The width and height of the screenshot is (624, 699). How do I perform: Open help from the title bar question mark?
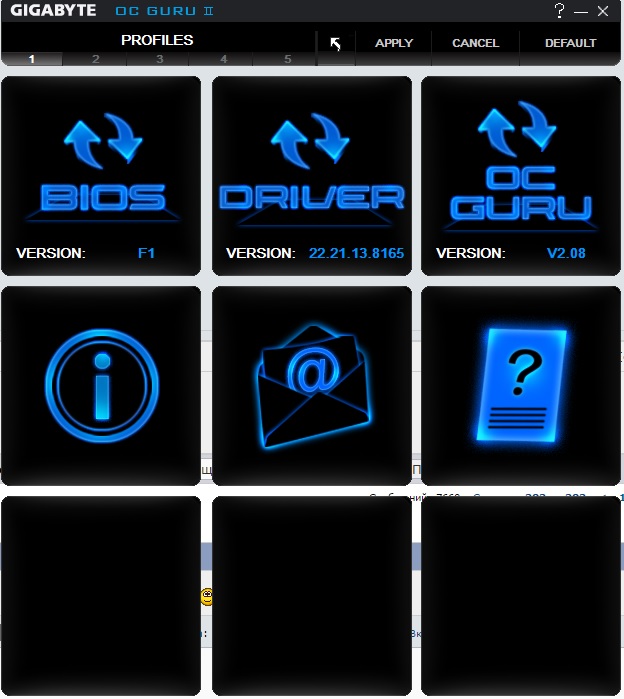(560, 11)
